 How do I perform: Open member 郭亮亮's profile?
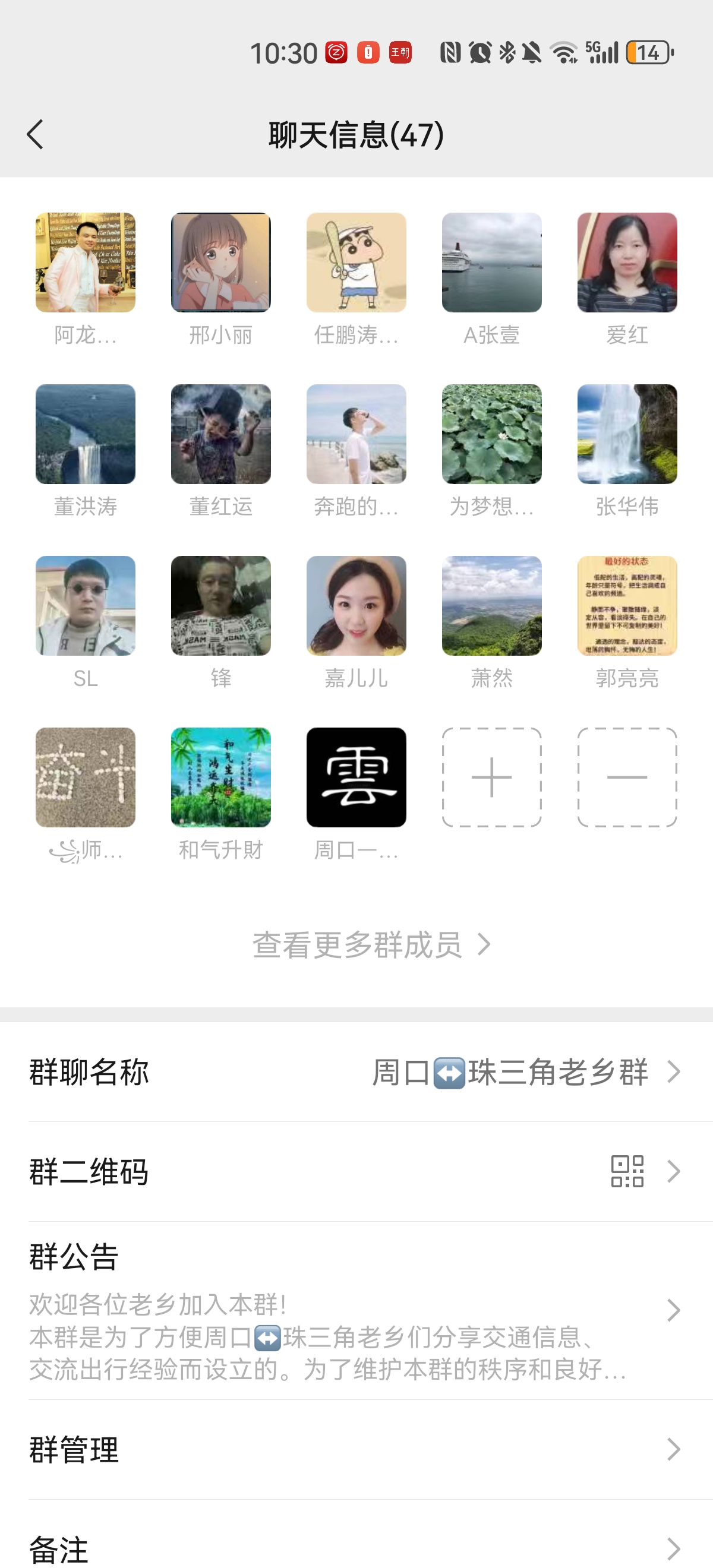point(627,606)
